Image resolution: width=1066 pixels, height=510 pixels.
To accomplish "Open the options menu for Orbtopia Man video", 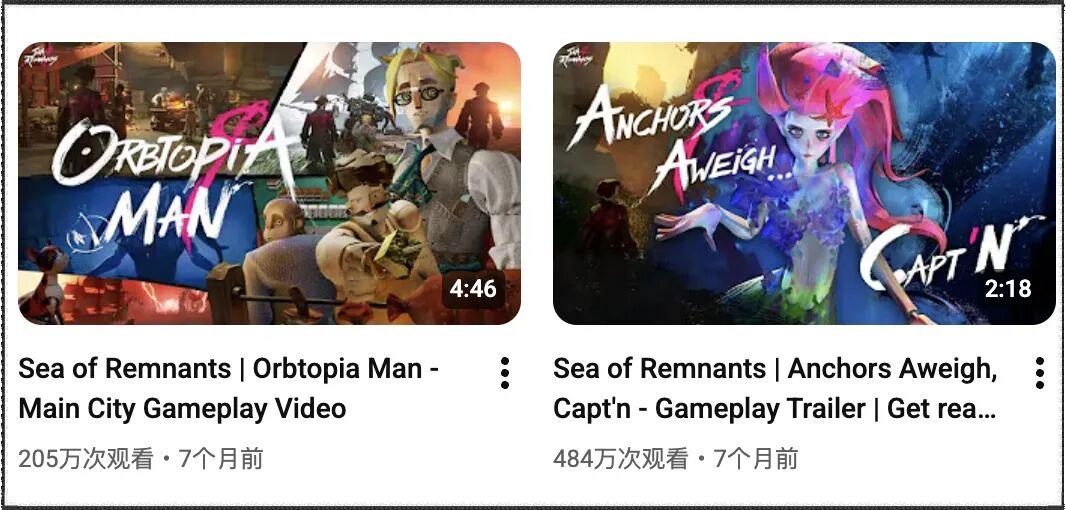I will coord(505,372).
